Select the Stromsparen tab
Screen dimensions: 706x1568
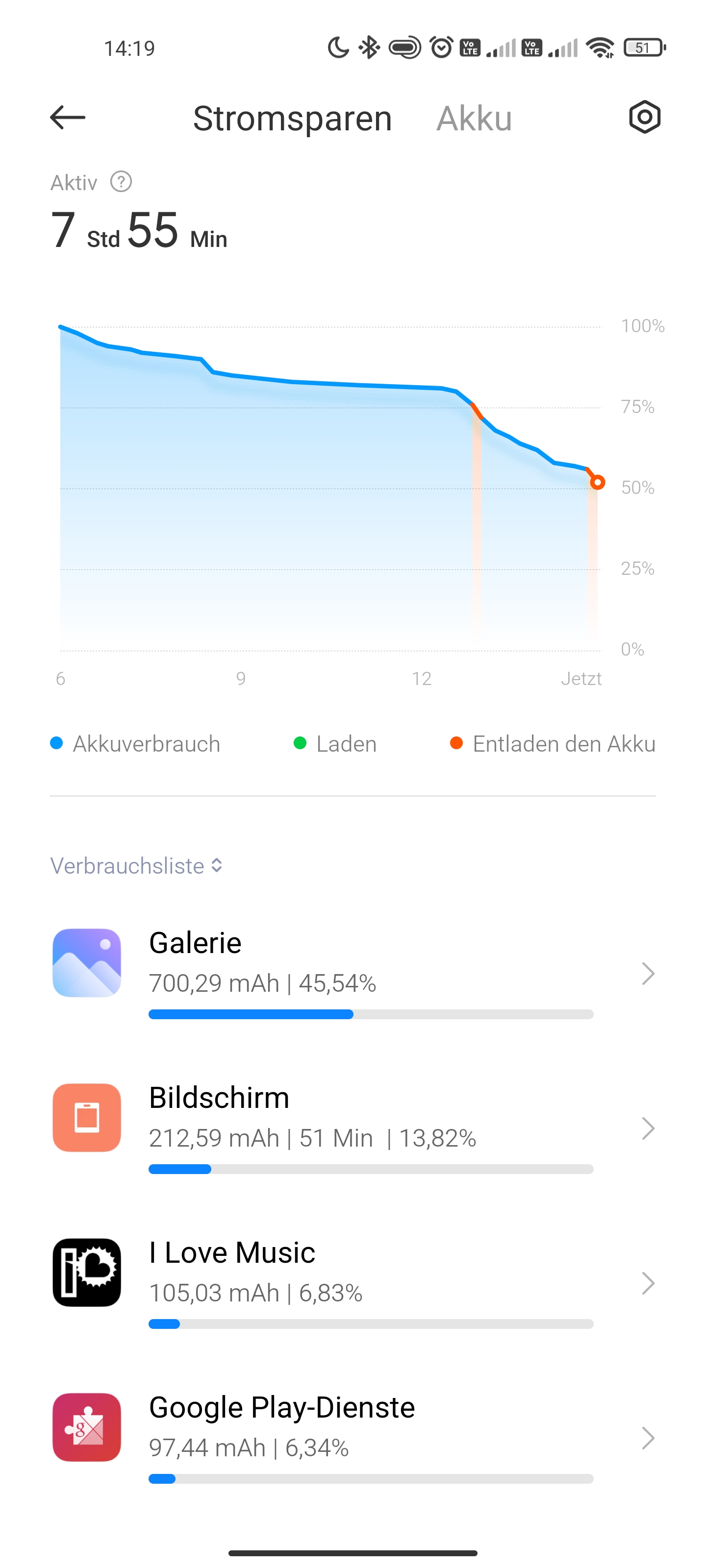[x=292, y=119]
